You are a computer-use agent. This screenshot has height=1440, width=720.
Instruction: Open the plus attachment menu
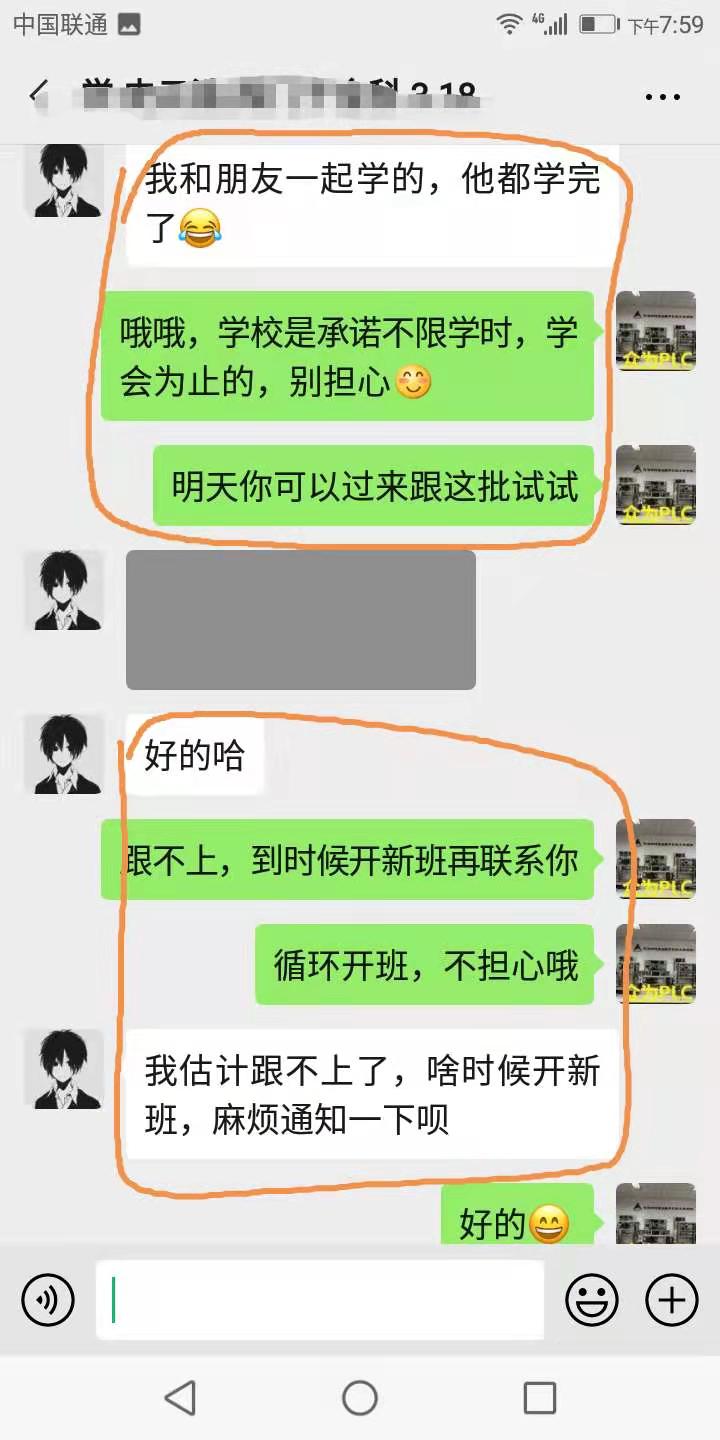(672, 1300)
